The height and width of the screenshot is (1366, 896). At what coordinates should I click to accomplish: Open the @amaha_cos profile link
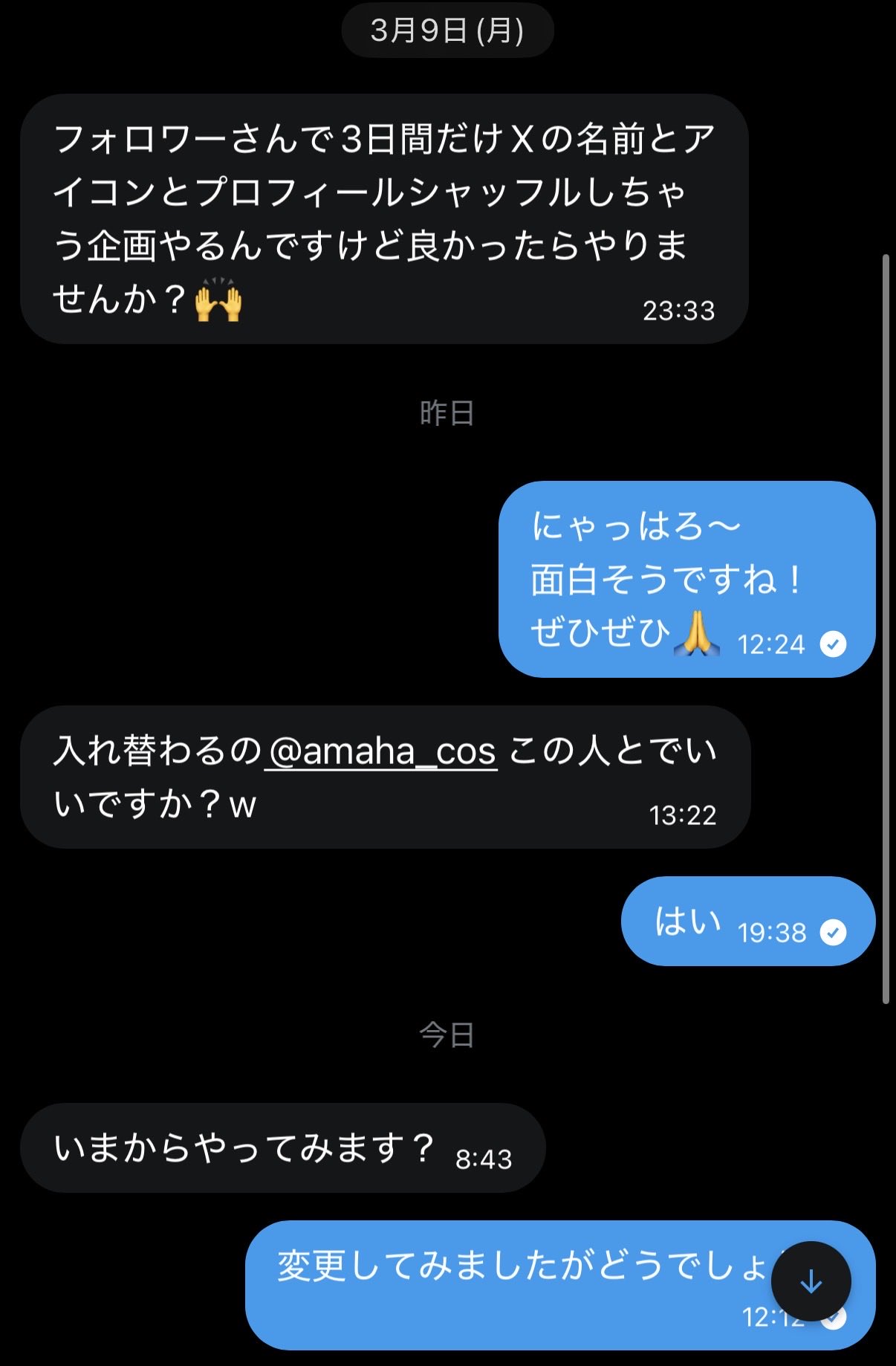pyautogui.click(x=381, y=751)
